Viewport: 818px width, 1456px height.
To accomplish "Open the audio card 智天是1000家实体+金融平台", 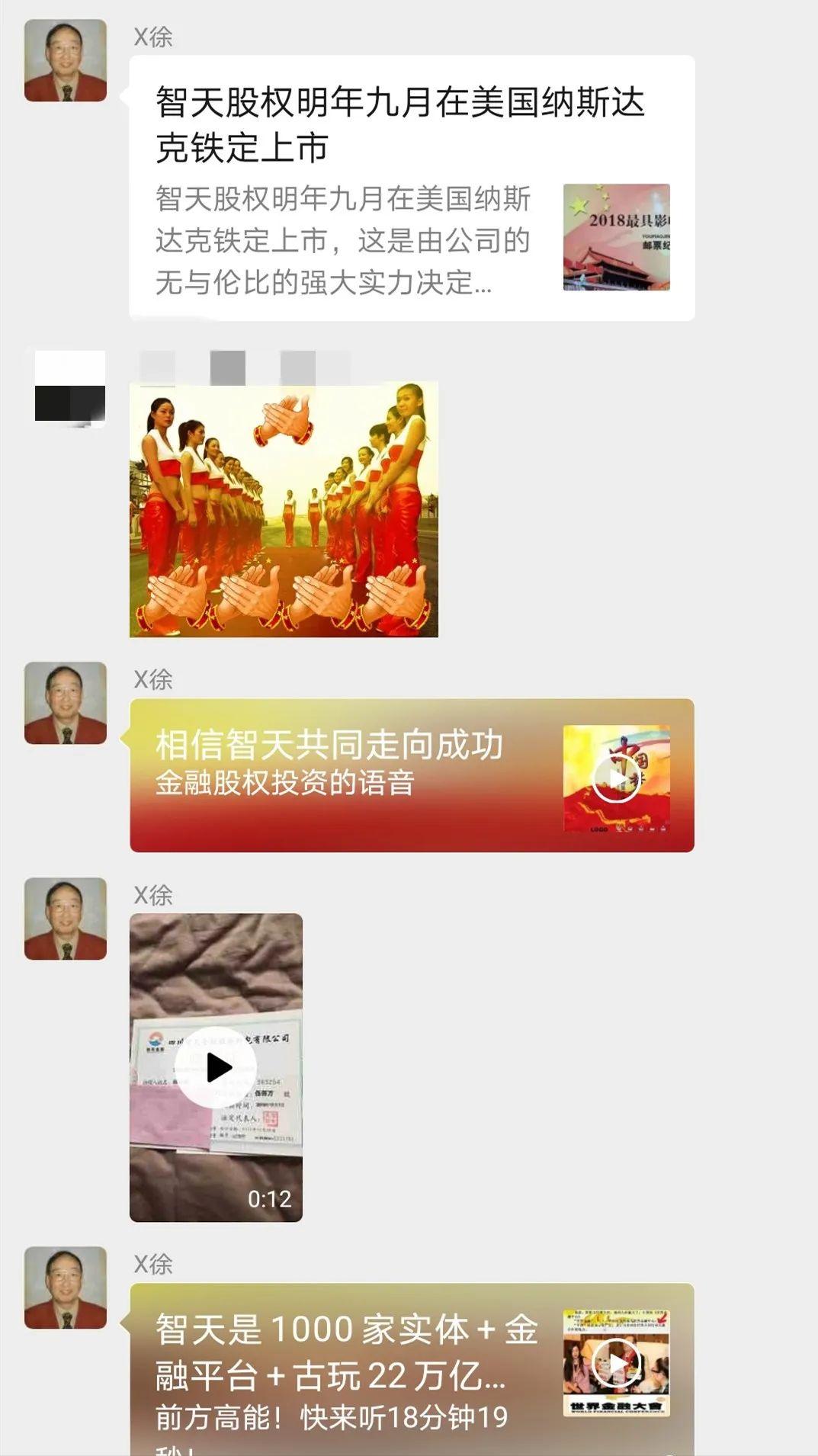I will pos(412,1369).
